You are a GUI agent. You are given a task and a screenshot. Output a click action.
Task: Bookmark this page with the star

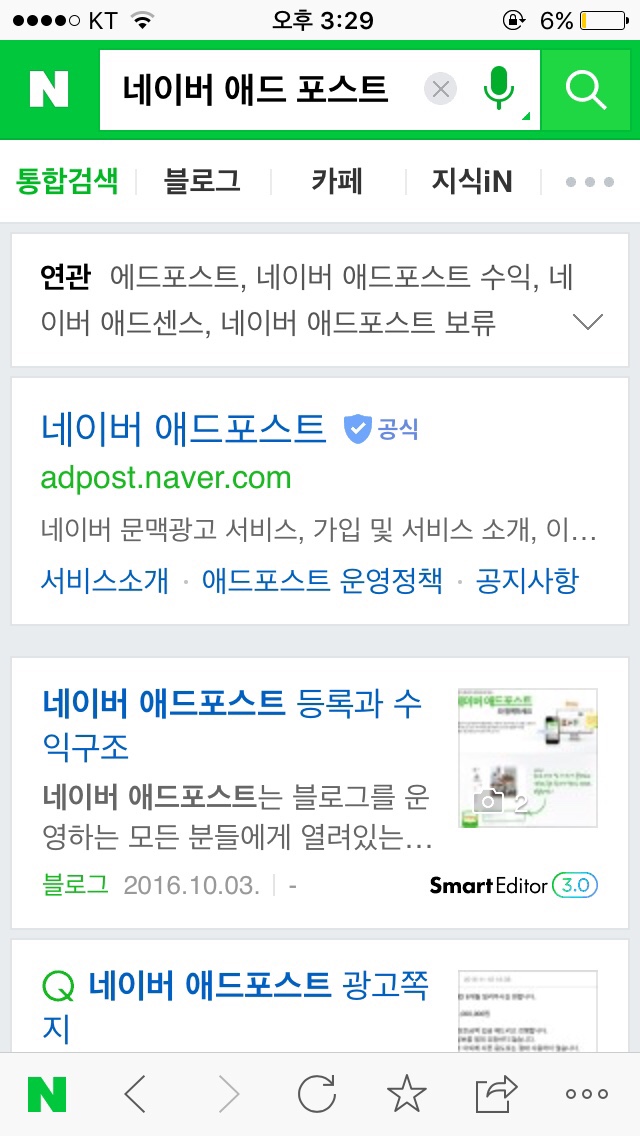(x=406, y=1094)
